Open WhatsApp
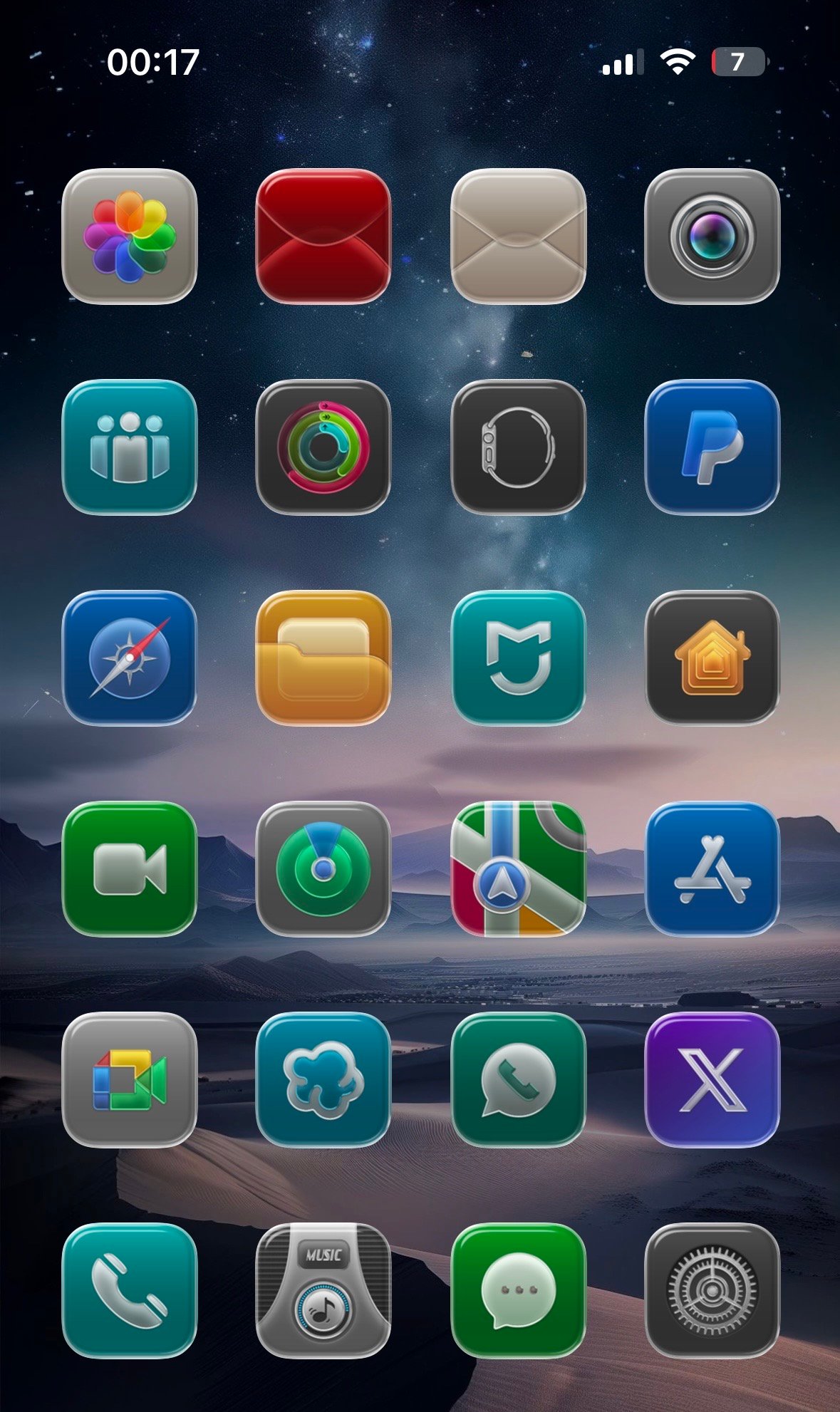The width and height of the screenshot is (840, 1412). 518,1079
